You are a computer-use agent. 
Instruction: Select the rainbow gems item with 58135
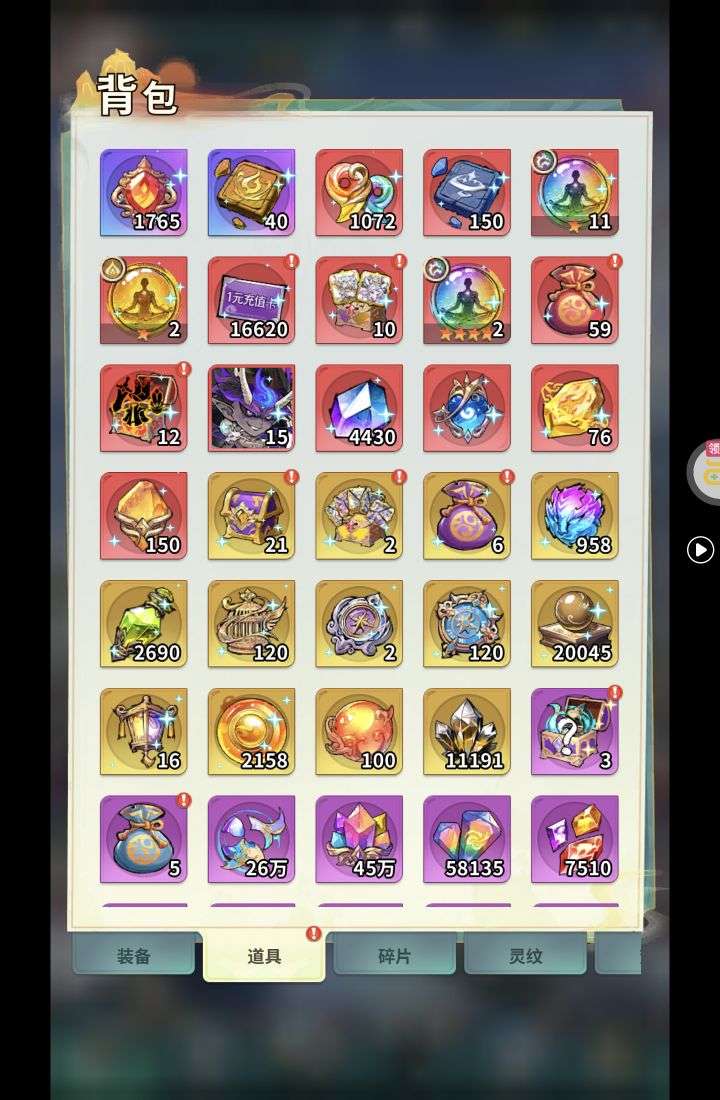click(467, 839)
